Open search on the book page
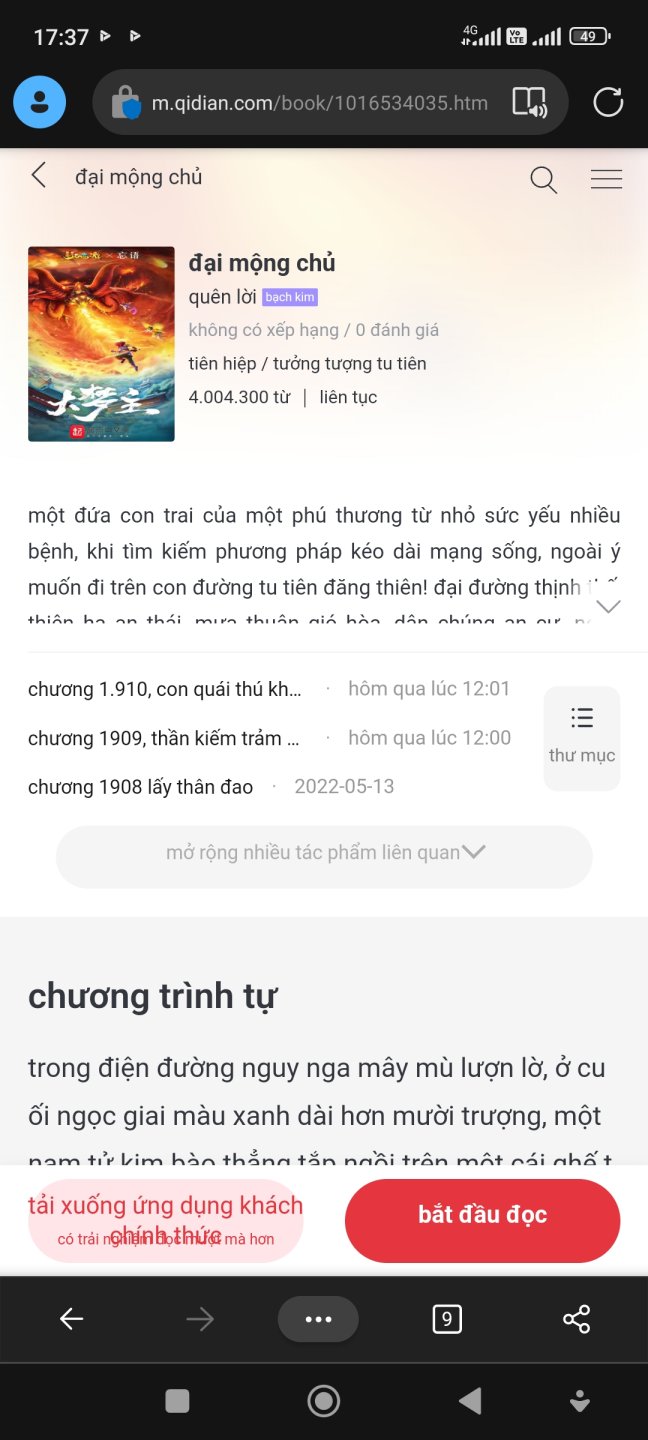648x1440 pixels. [543, 180]
